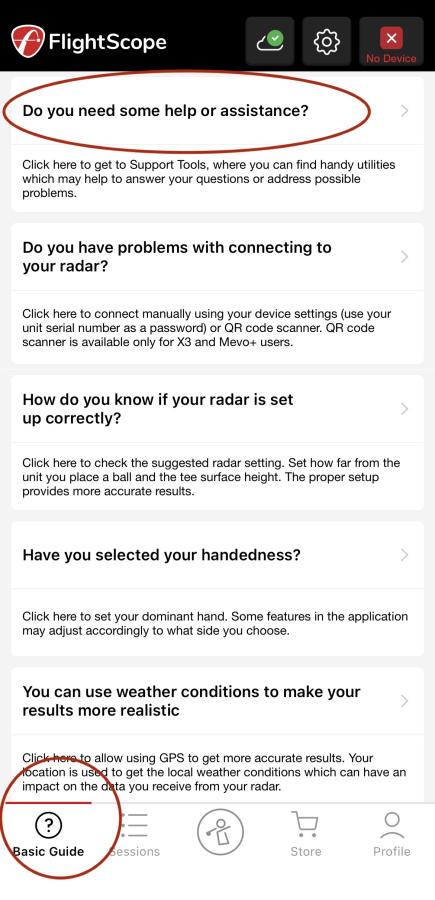
Task: Open the radar connection problems guide
Action: pyautogui.click(x=218, y=257)
